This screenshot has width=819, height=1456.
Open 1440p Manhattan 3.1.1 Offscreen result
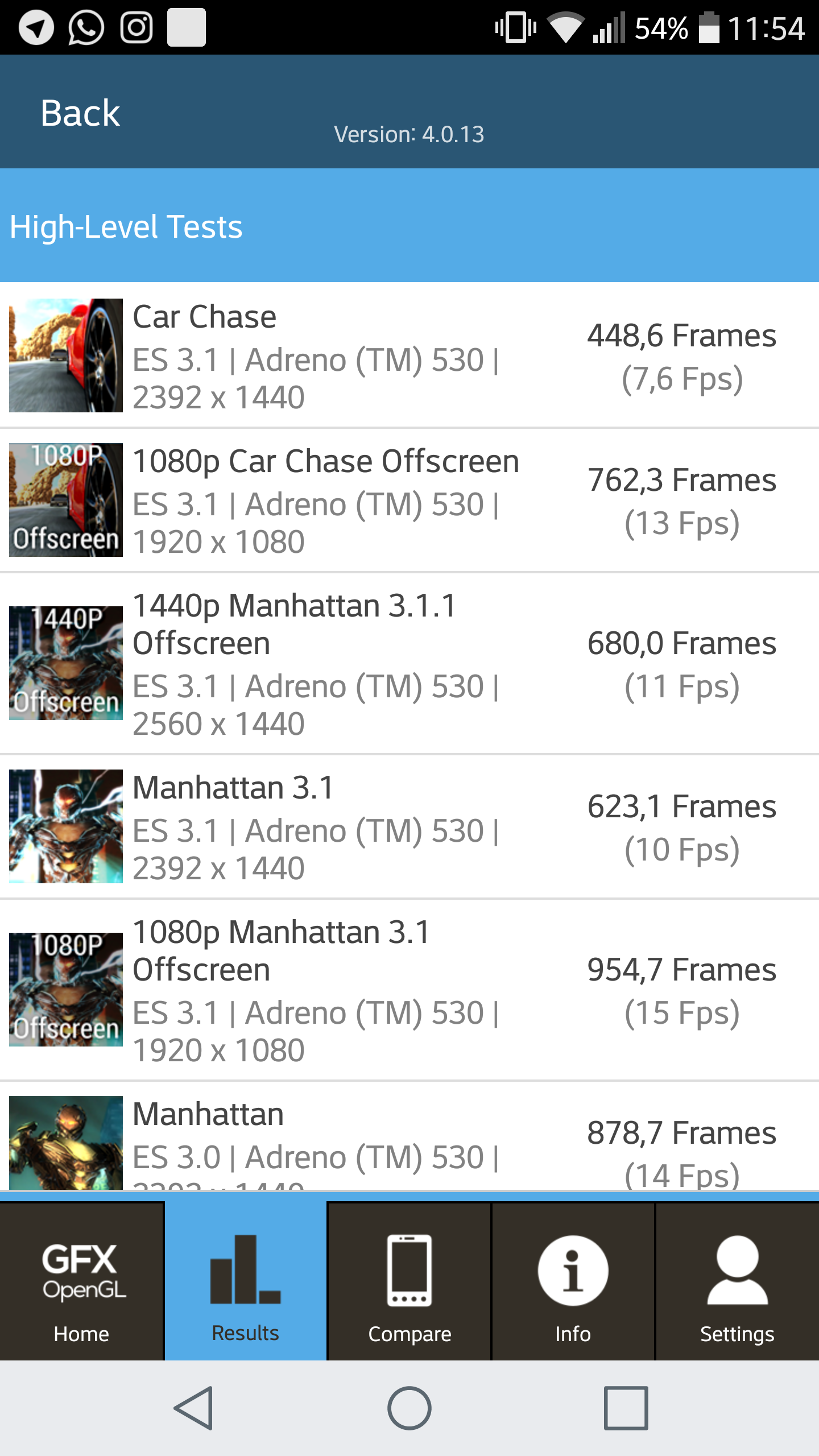(x=409, y=664)
